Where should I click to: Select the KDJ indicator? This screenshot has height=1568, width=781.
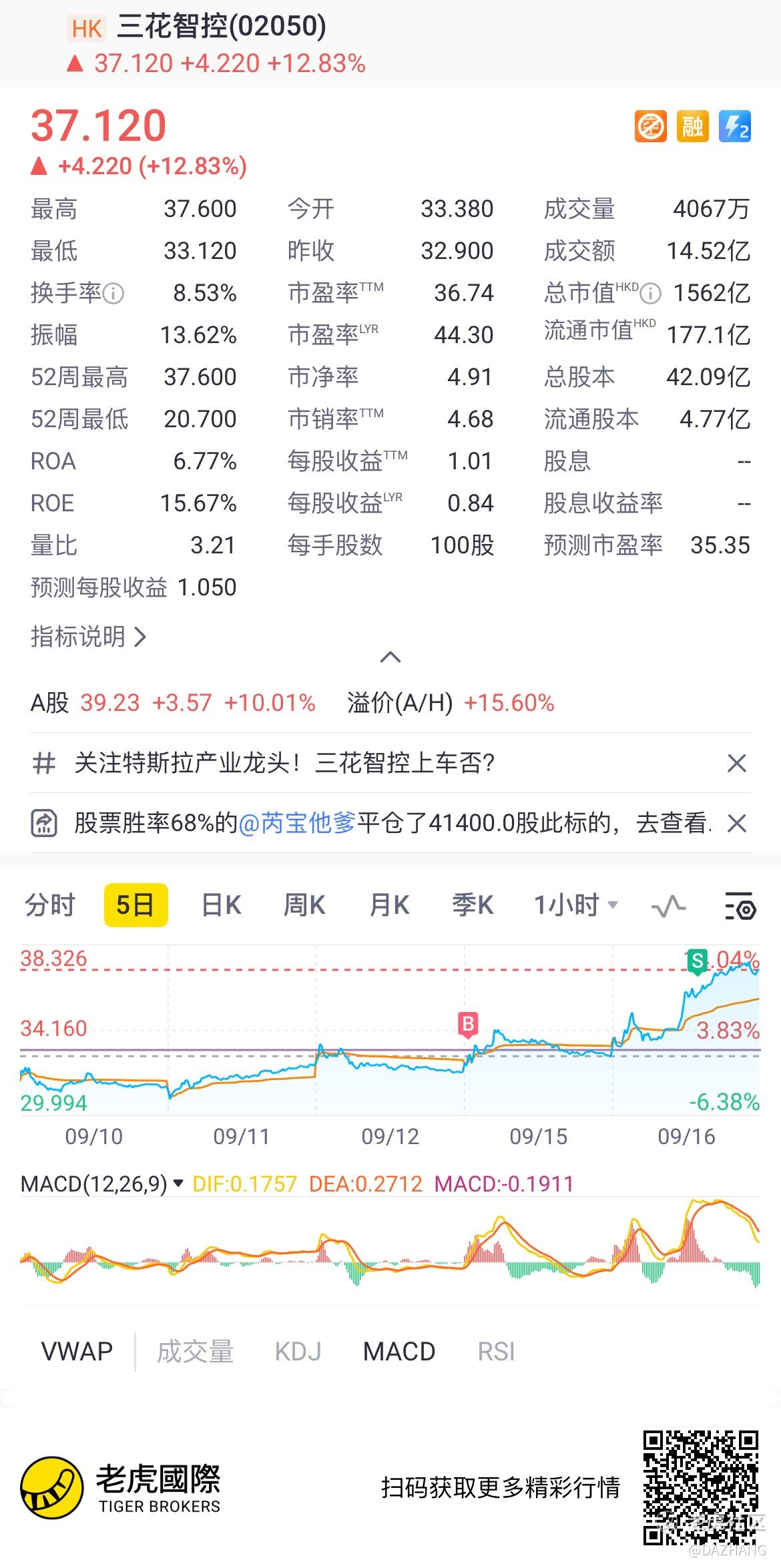298,1352
